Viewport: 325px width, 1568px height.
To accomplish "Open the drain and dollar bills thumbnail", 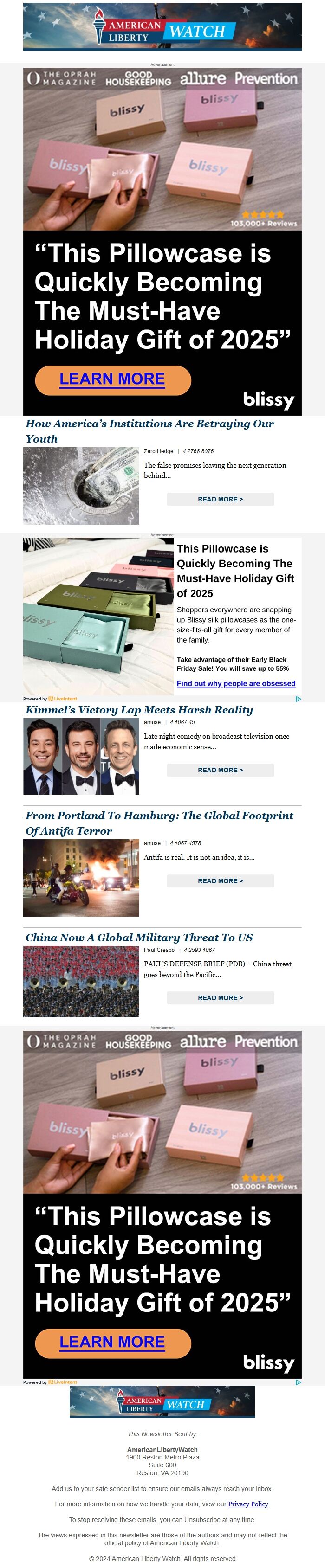I will pos(81,486).
